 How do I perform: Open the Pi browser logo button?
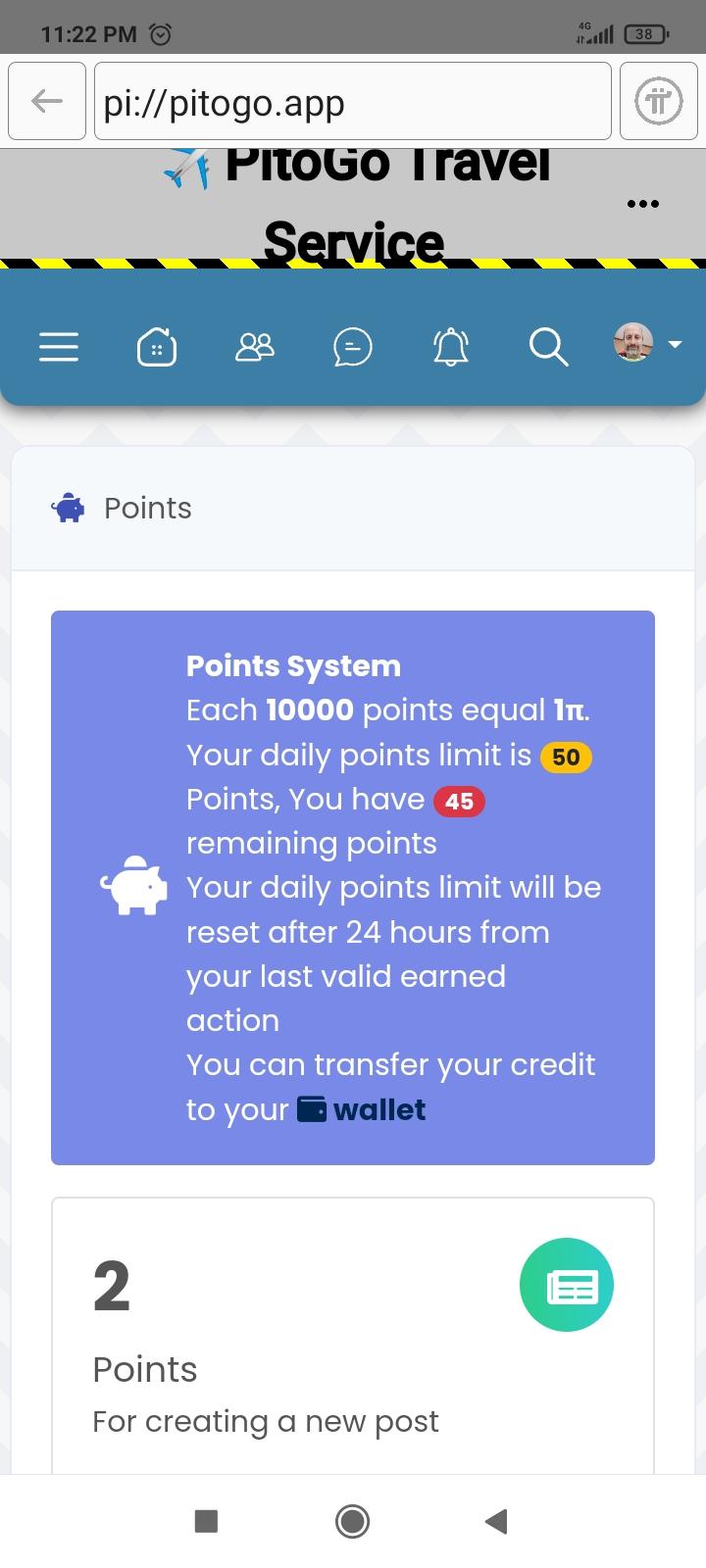pos(658,101)
